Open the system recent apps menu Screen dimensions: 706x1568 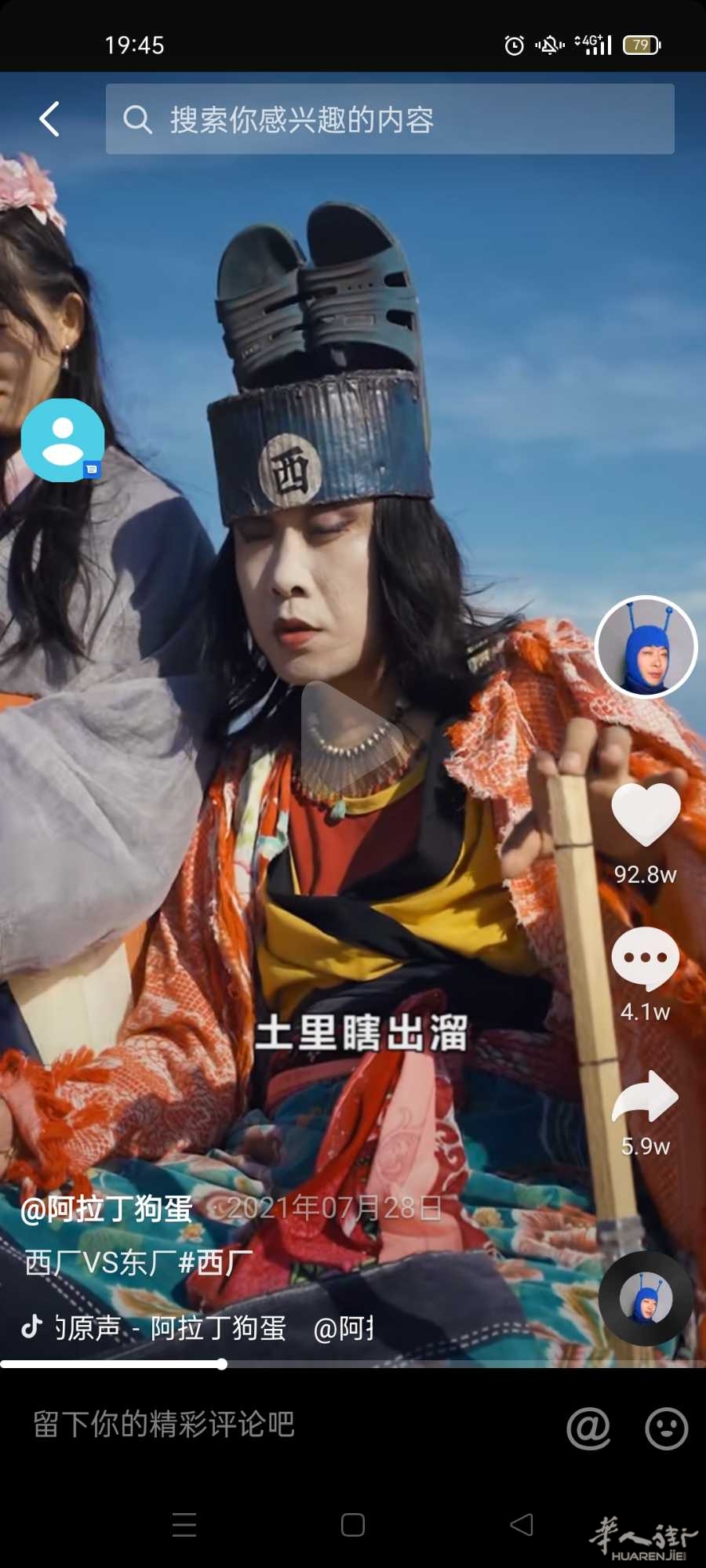tap(184, 1525)
